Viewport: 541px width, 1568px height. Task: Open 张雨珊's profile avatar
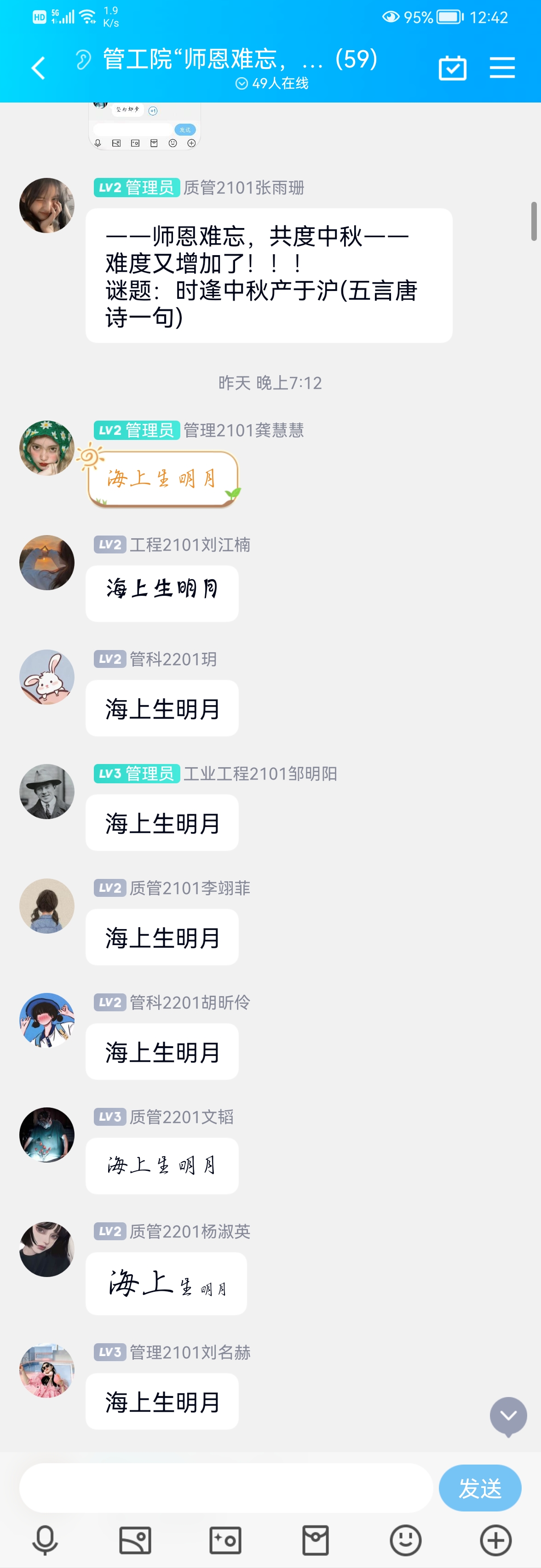click(x=47, y=205)
